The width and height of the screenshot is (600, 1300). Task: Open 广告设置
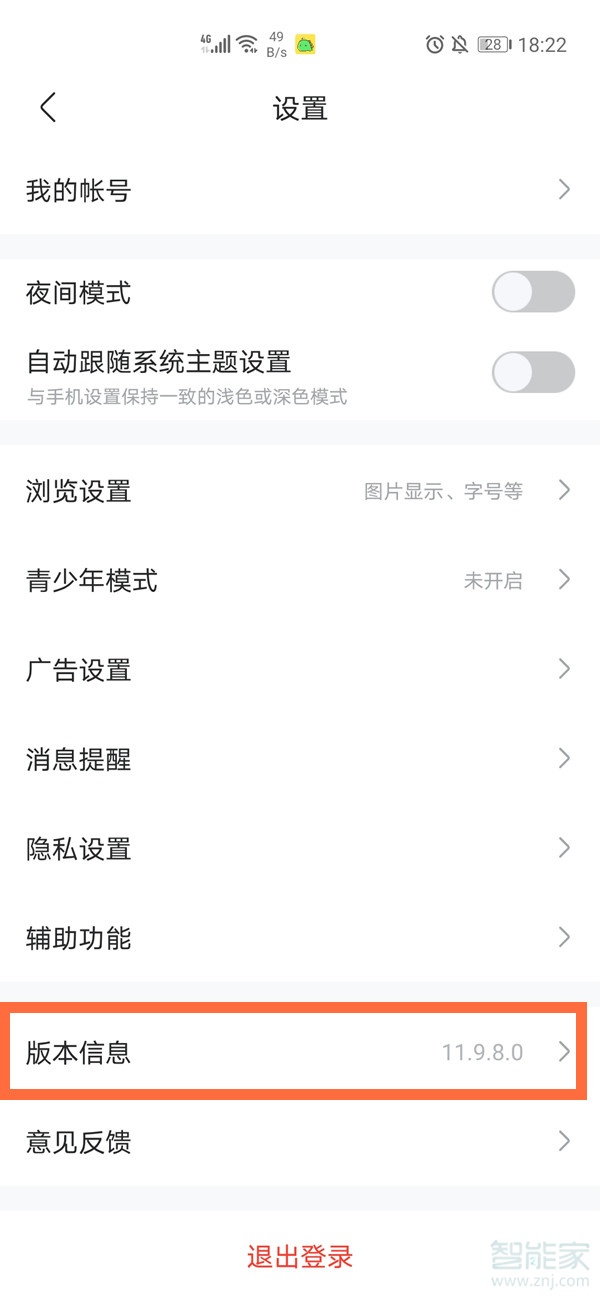tap(300, 669)
